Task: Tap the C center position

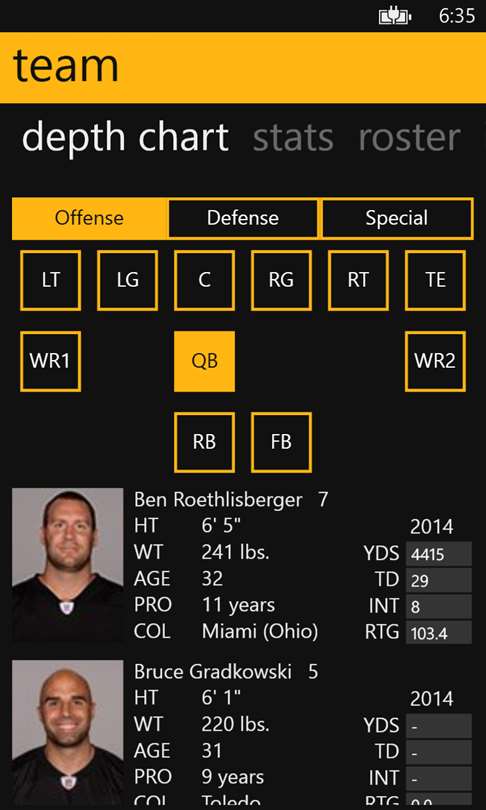Action: pyautogui.click(x=205, y=281)
